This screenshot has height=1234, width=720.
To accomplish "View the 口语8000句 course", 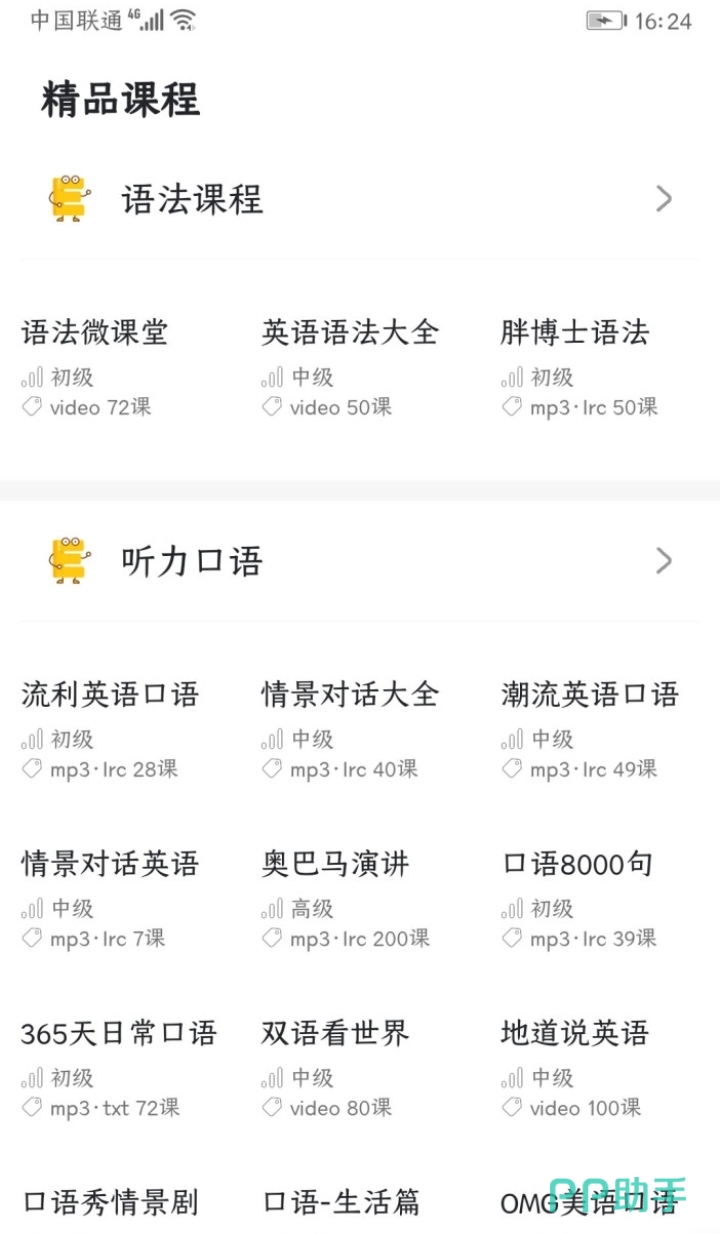I will tap(577, 864).
